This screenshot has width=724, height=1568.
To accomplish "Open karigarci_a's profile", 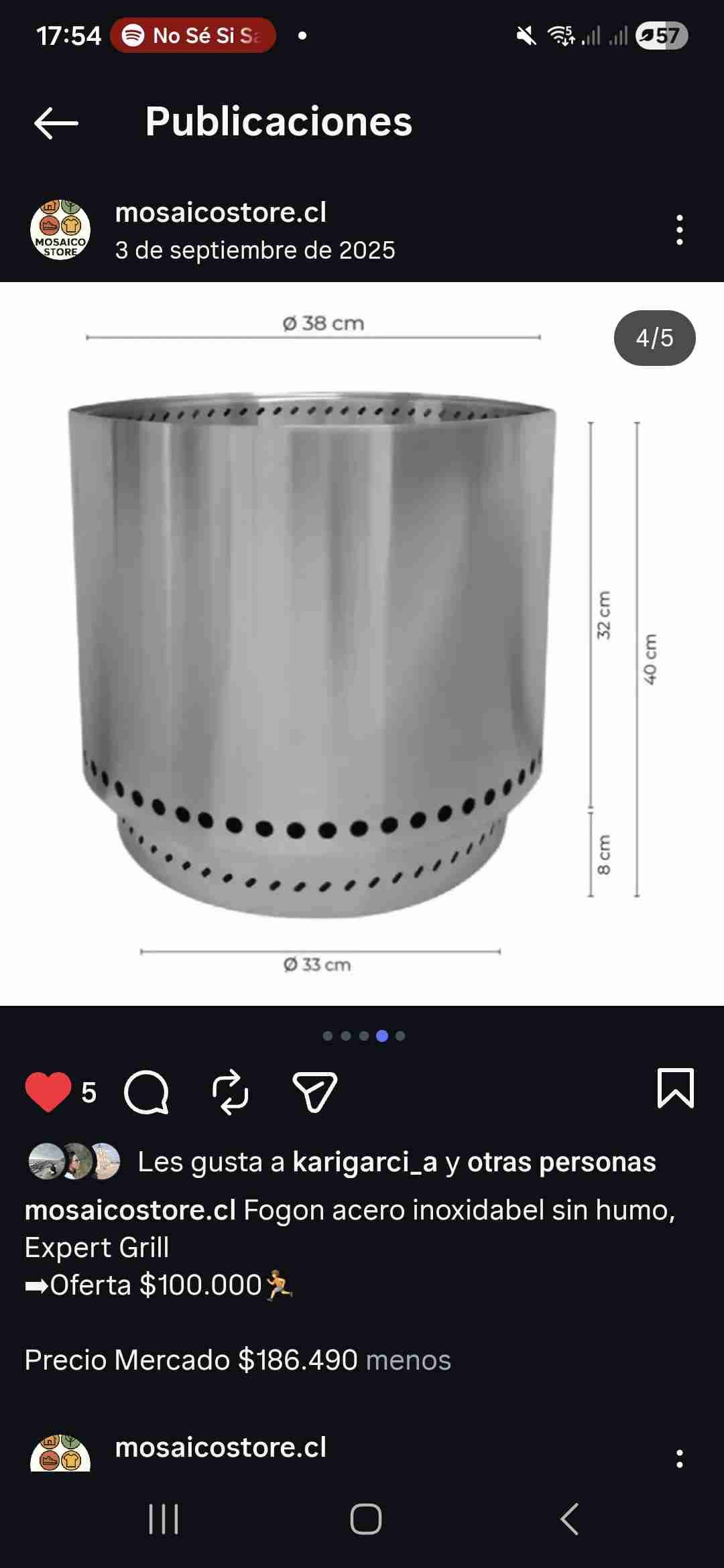I will [x=365, y=1162].
